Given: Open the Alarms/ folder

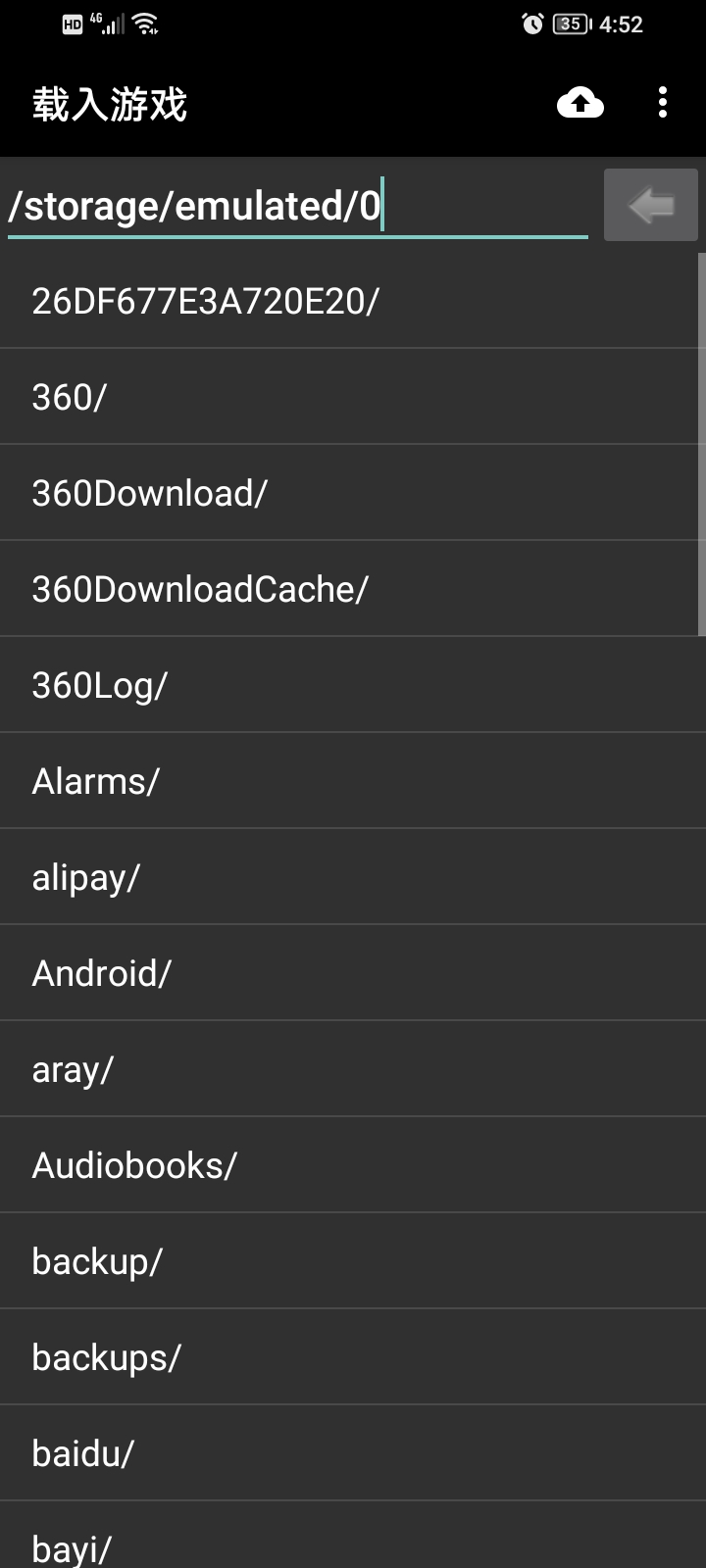Looking at the screenshot, I should [x=353, y=781].
